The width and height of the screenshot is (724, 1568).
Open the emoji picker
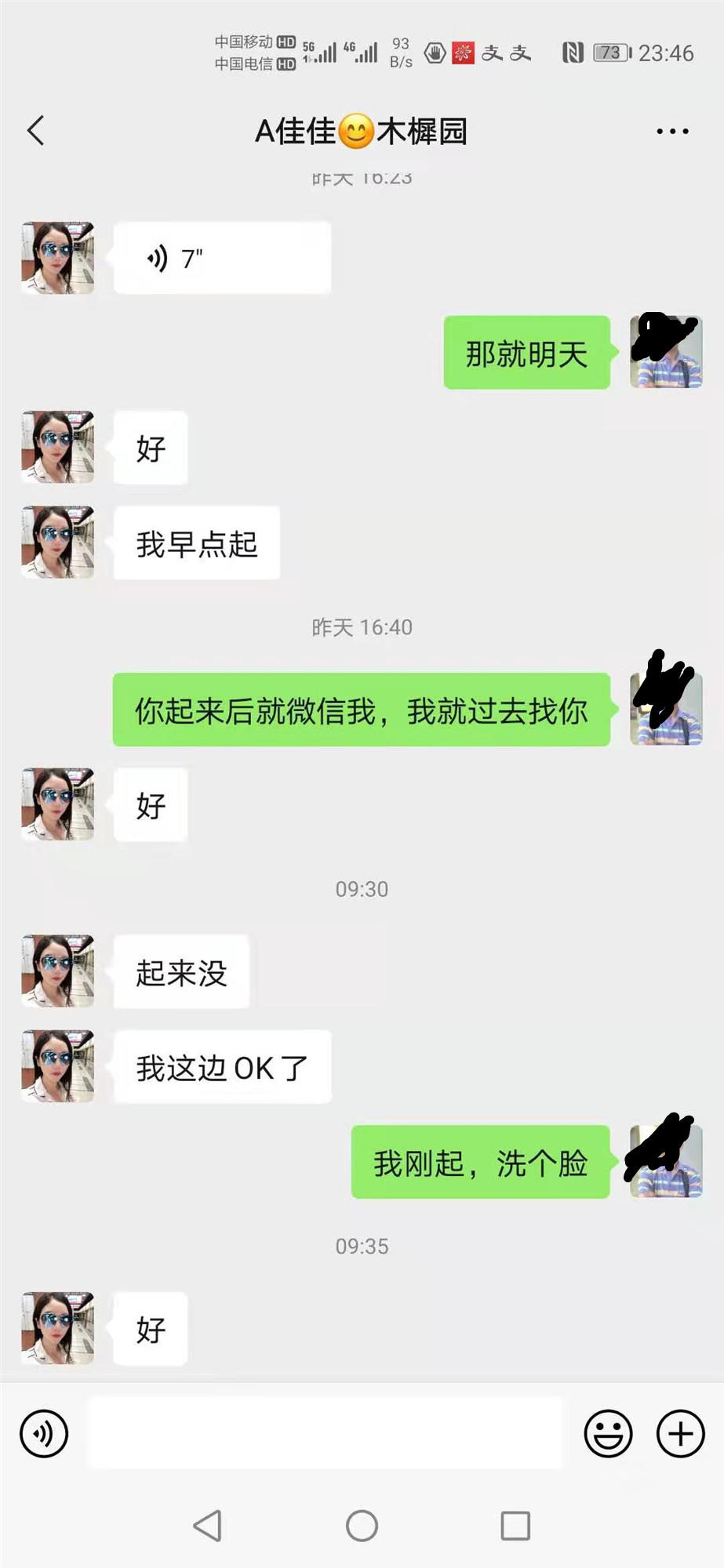point(609,1432)
